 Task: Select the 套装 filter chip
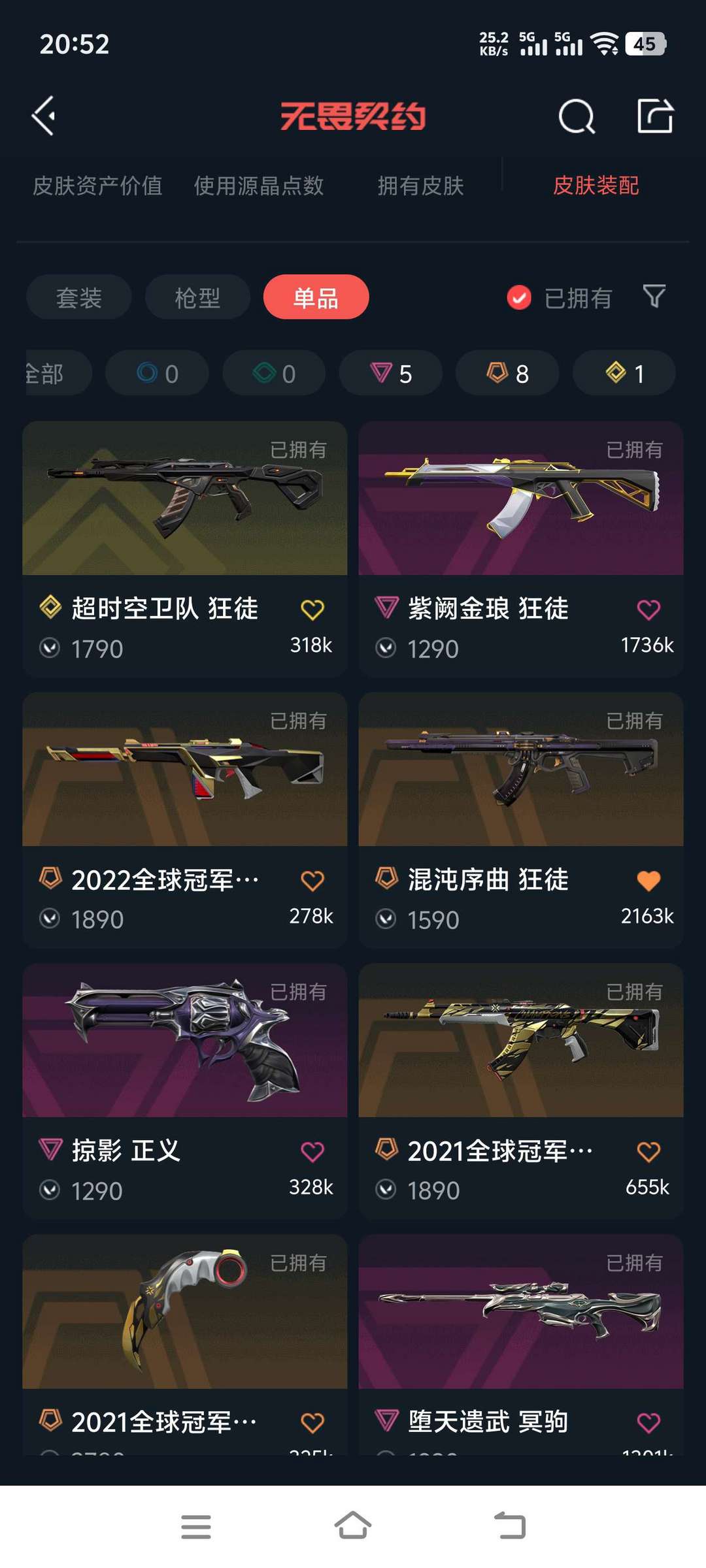(79, 297)
